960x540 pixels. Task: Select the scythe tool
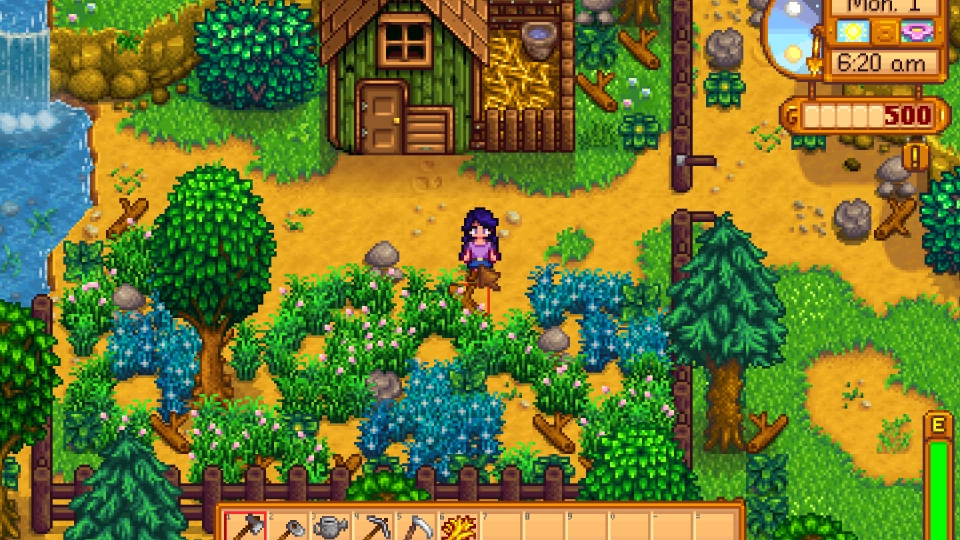415,526
